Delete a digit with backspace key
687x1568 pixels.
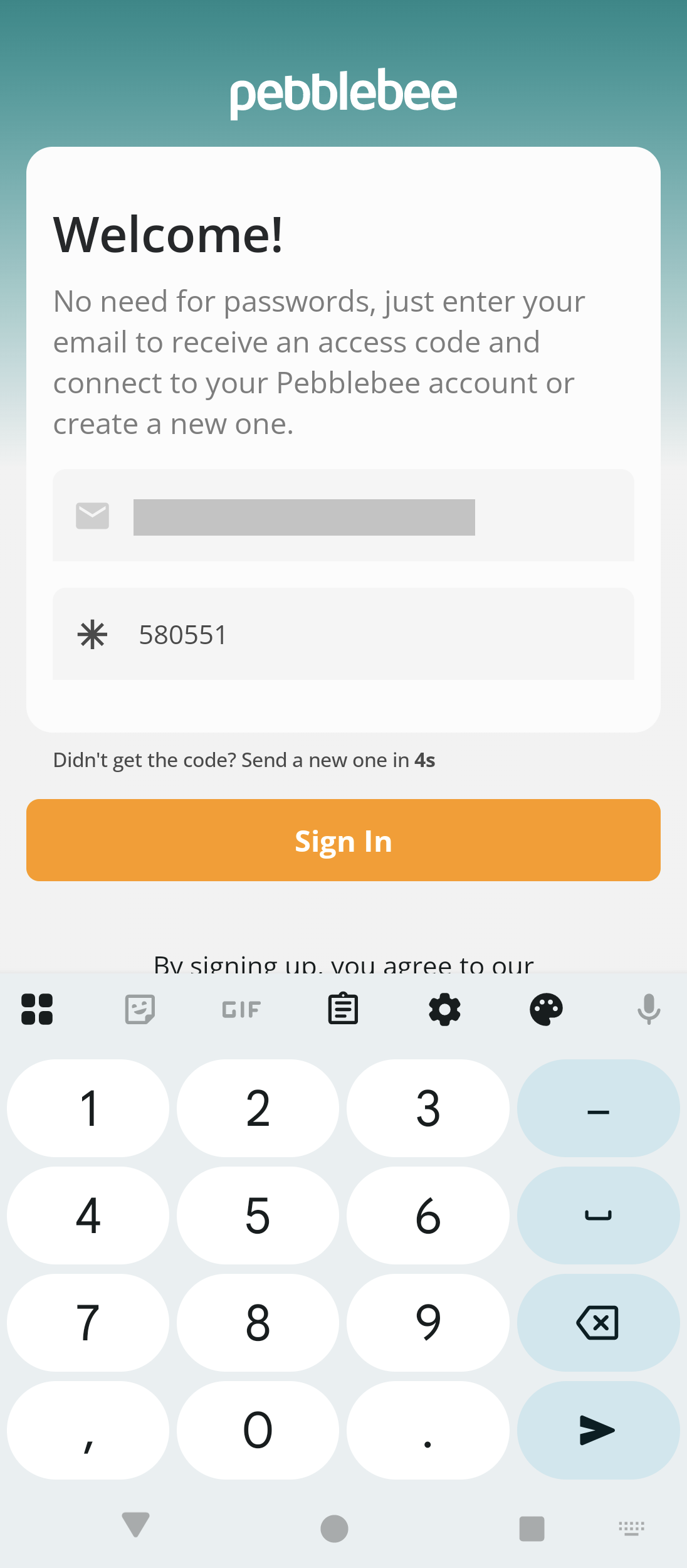597,1322
